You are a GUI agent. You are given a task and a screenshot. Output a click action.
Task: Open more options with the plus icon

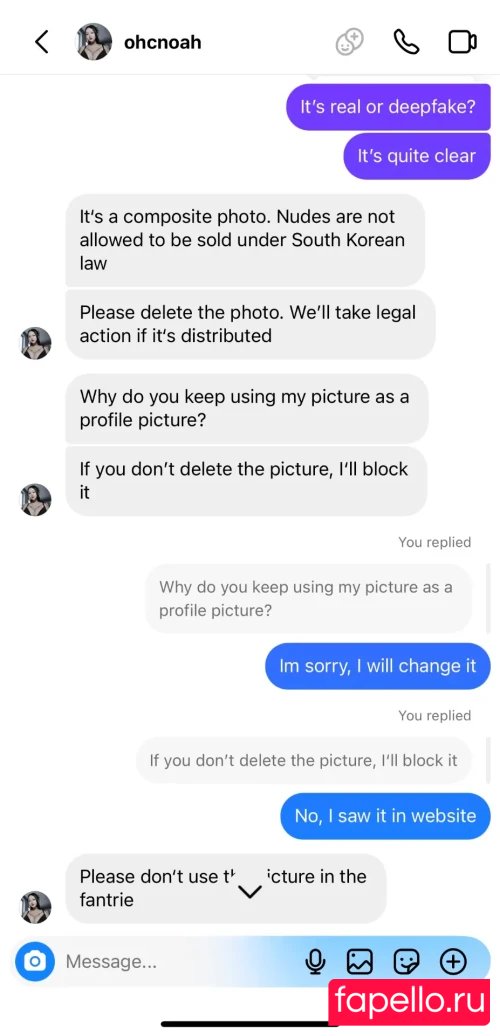[x=453, y=962]
